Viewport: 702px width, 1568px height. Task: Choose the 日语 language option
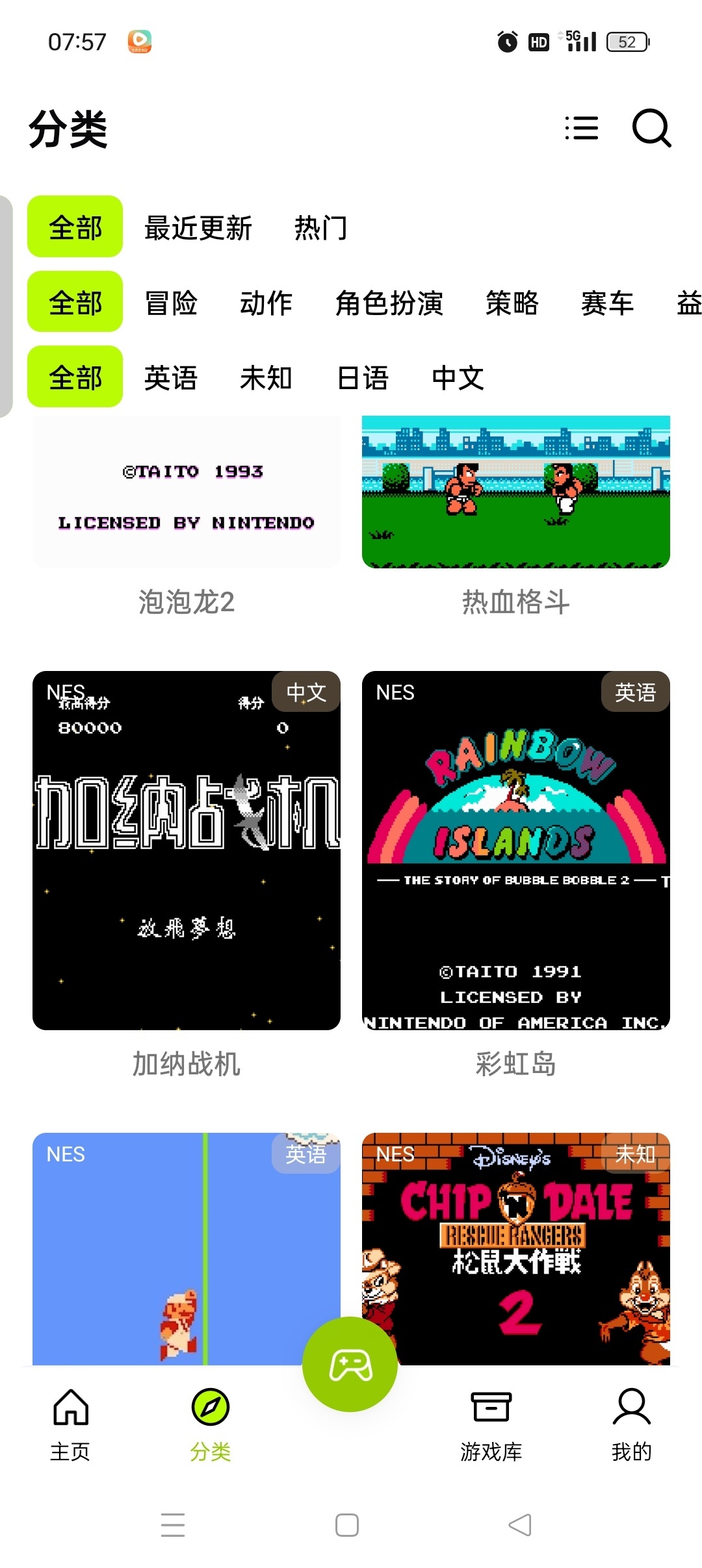click(364, 377)
